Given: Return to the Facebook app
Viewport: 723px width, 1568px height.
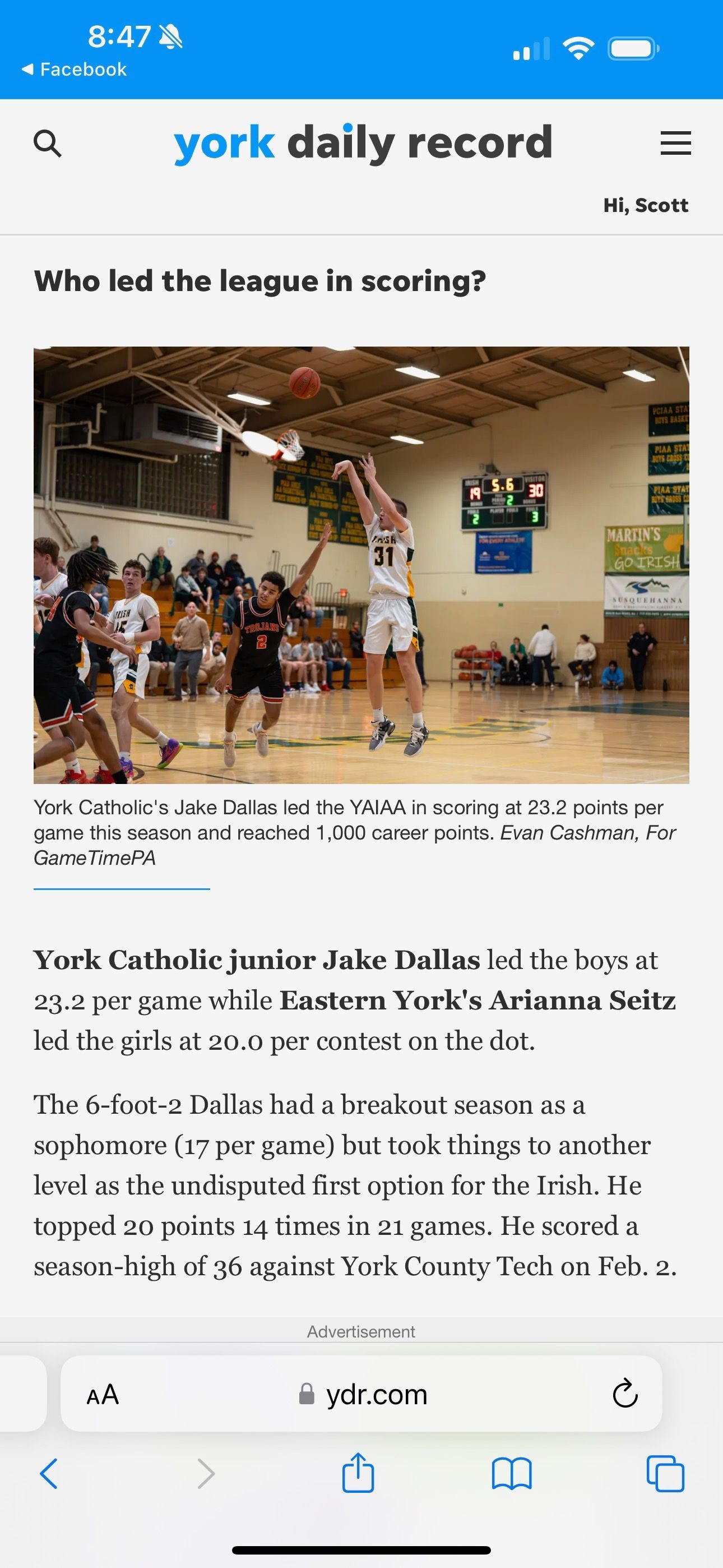Looking at the screenshot, I should pyautogui.click(x=73, y=70).
